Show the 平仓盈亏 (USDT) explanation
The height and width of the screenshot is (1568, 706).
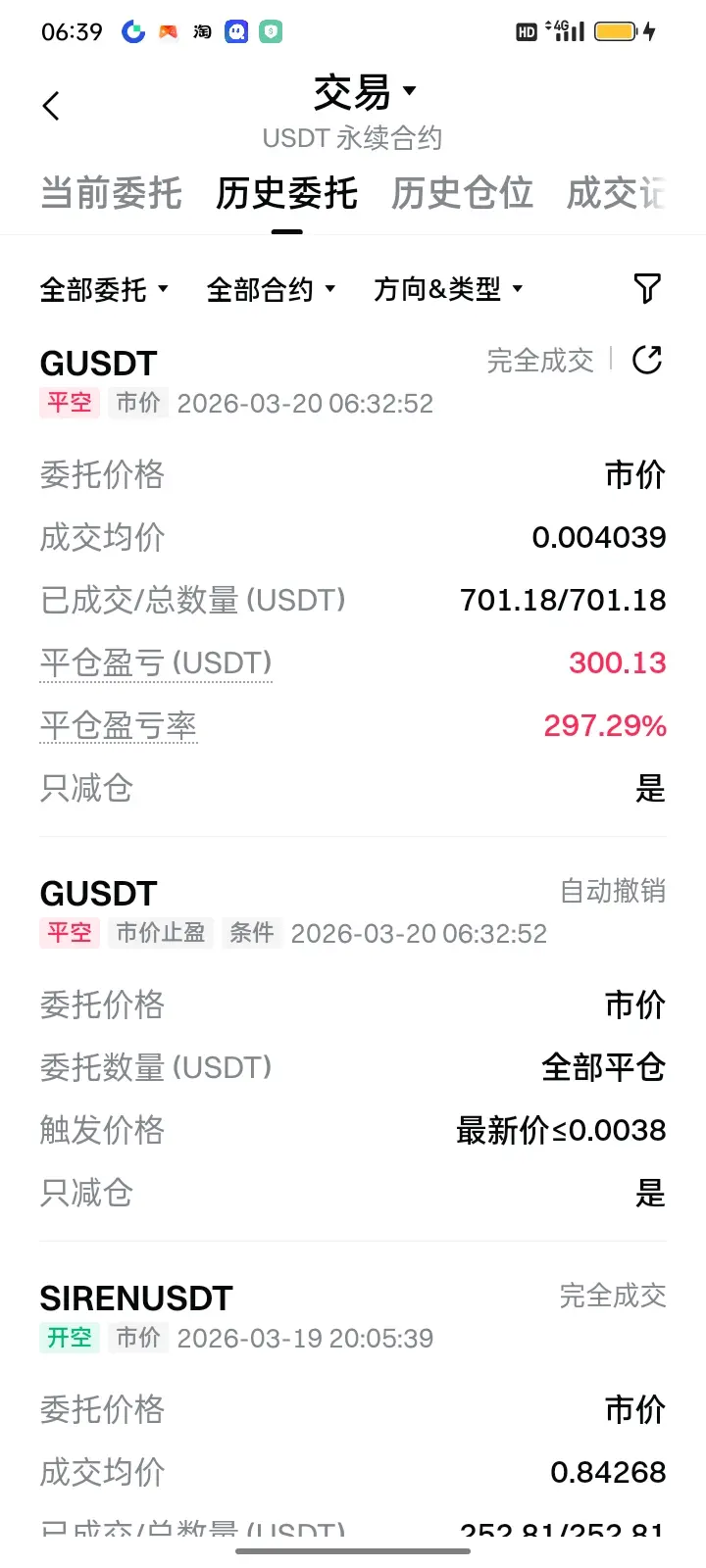(x=156, y=663)
